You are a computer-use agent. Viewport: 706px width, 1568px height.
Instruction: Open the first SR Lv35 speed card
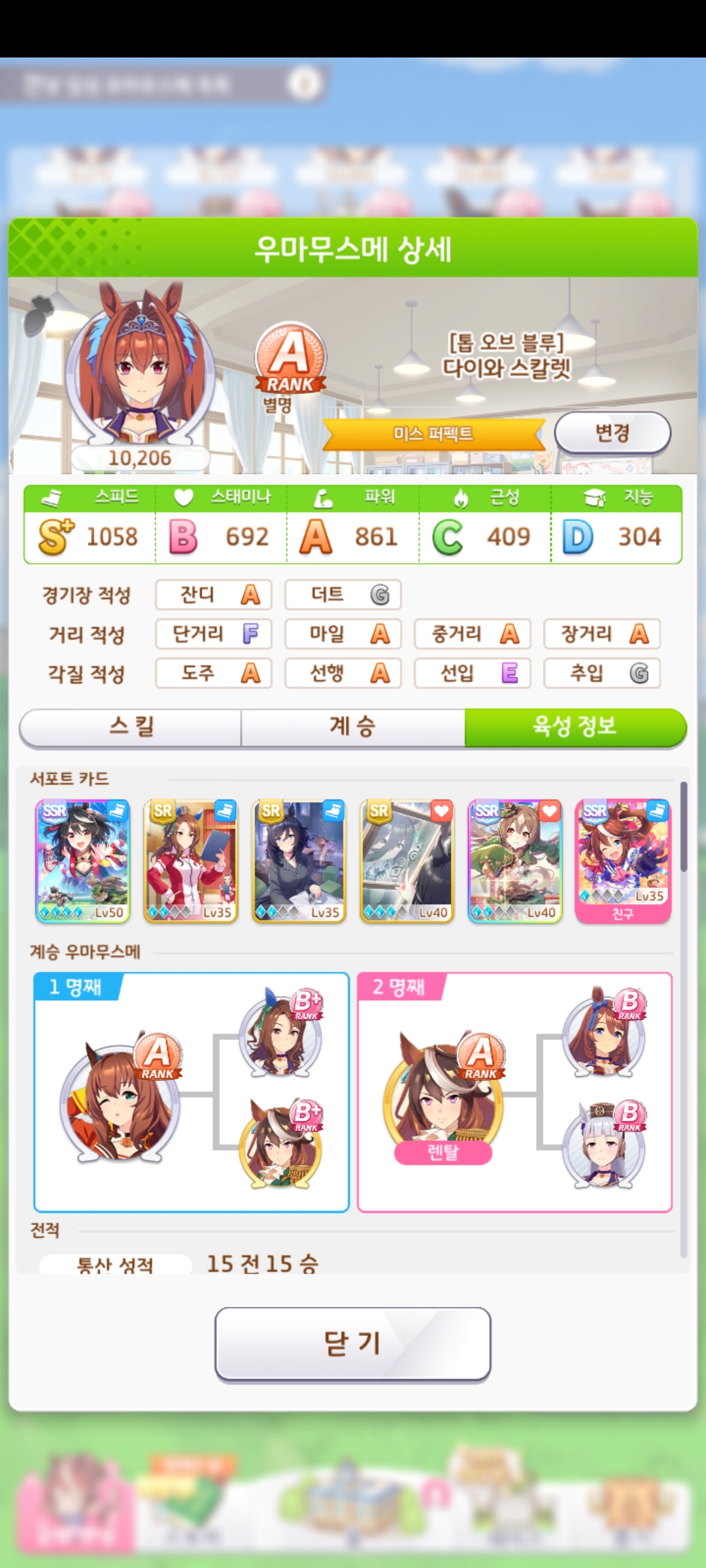point(190,860)
